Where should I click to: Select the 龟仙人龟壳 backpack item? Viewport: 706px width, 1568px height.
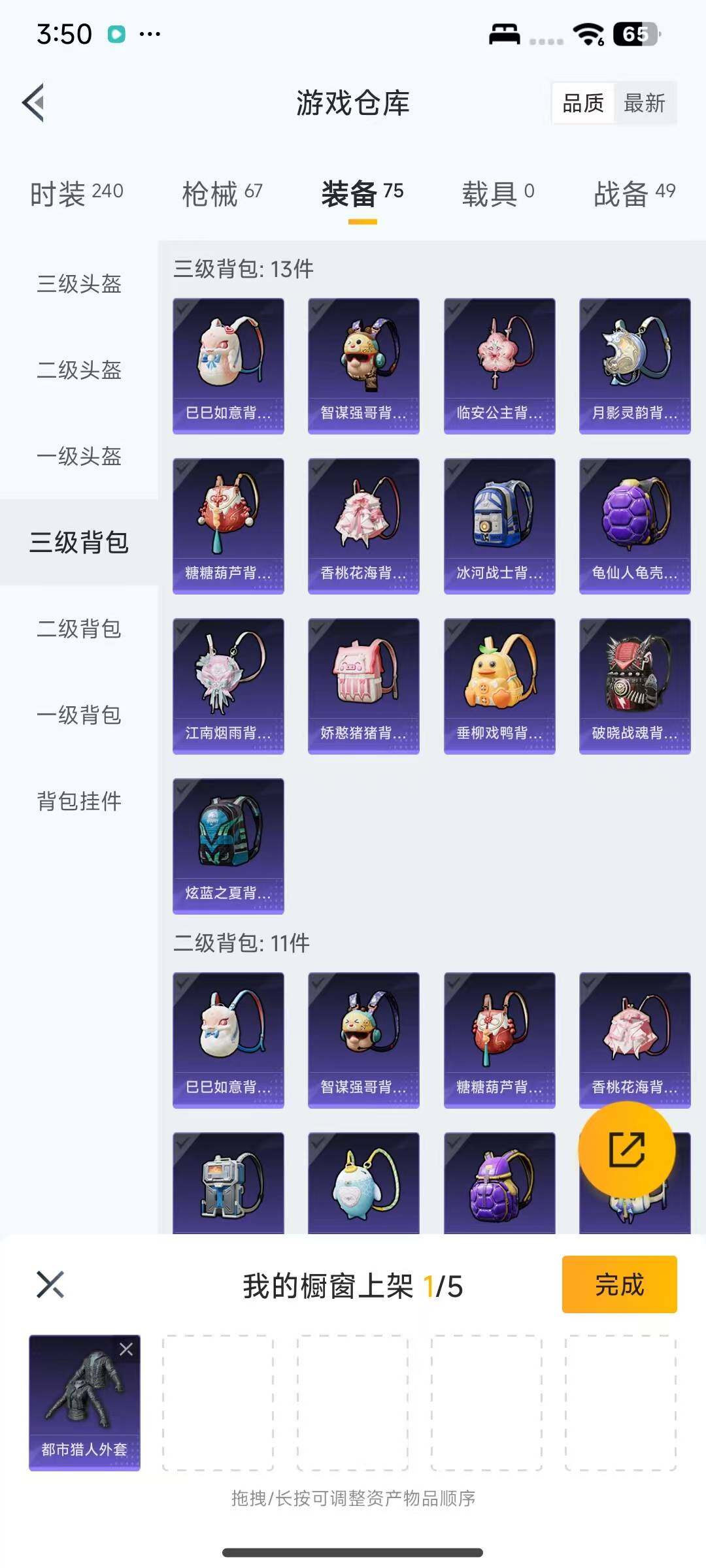point(635,526)
